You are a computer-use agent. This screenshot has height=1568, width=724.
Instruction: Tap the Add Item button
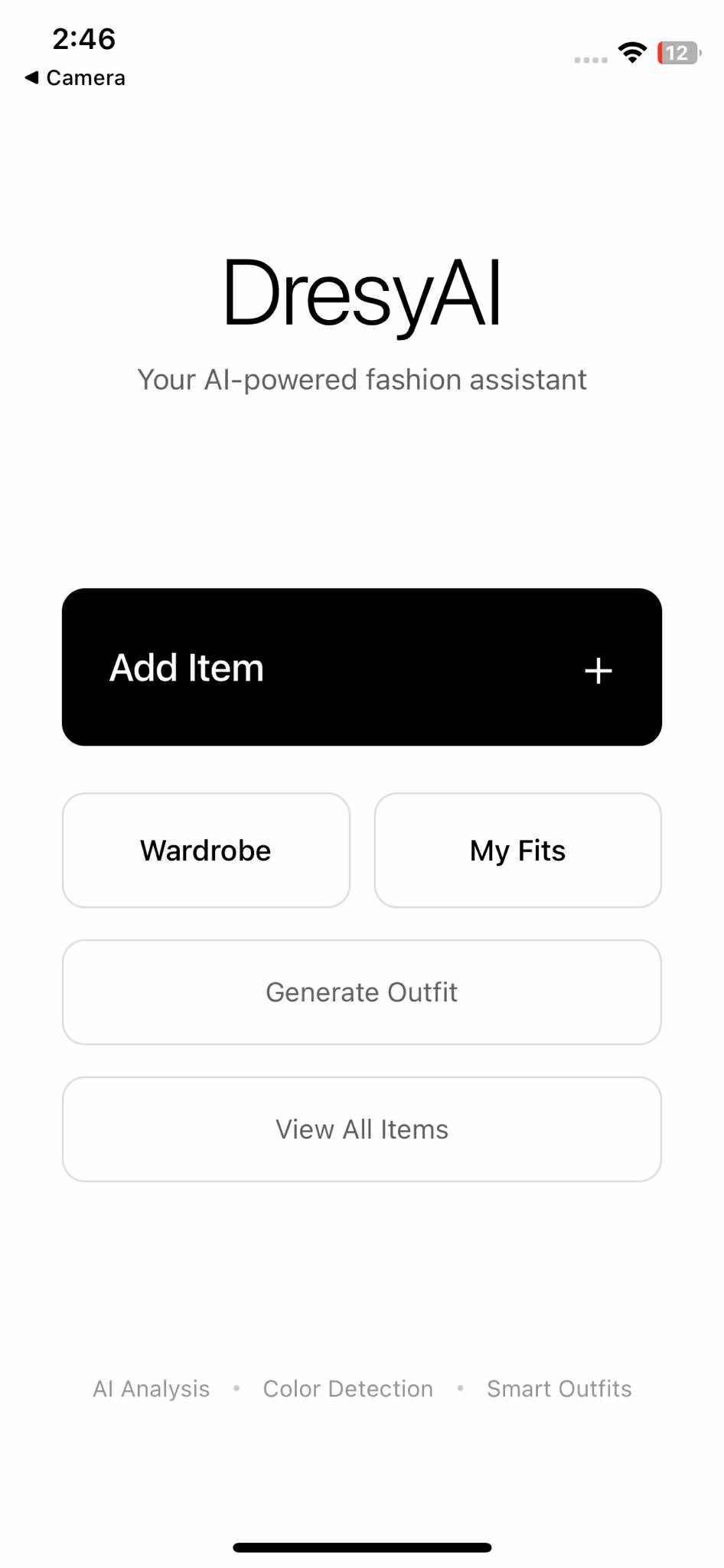click(x=361, y=667)
